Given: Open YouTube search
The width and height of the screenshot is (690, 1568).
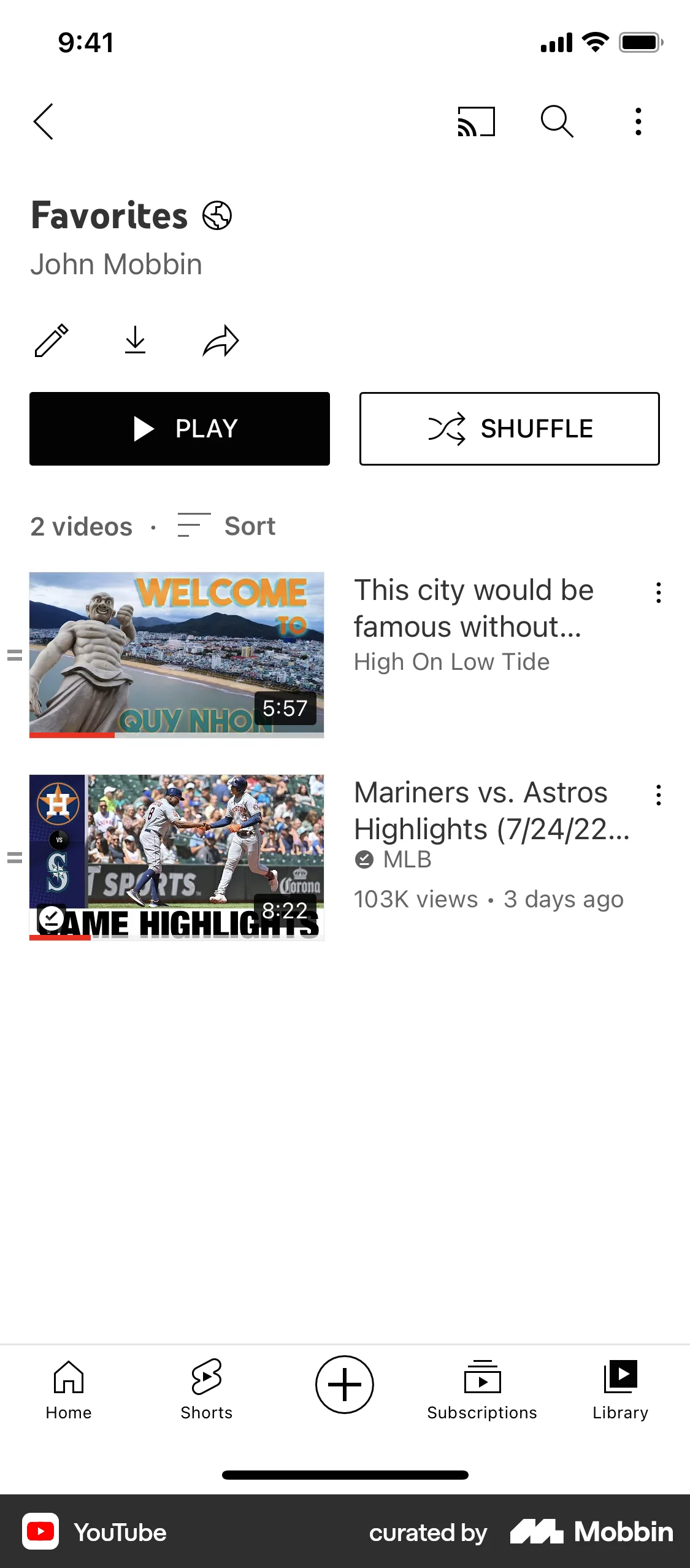Looking at the screenshot, I should [x=557, y=121].
